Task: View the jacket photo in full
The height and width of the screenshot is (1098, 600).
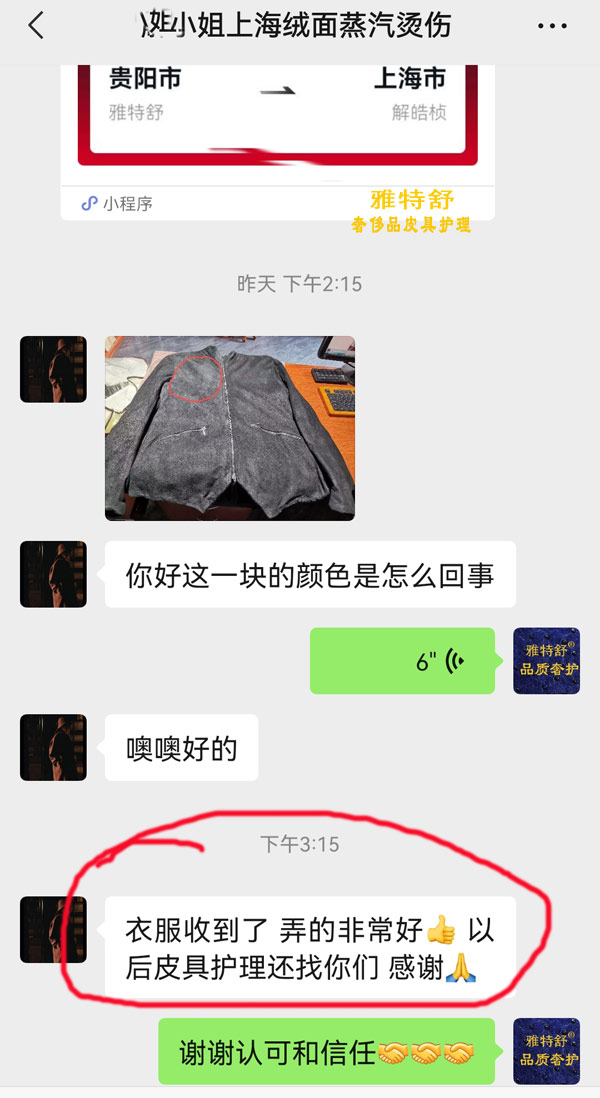Action: [x=229, y=428]
